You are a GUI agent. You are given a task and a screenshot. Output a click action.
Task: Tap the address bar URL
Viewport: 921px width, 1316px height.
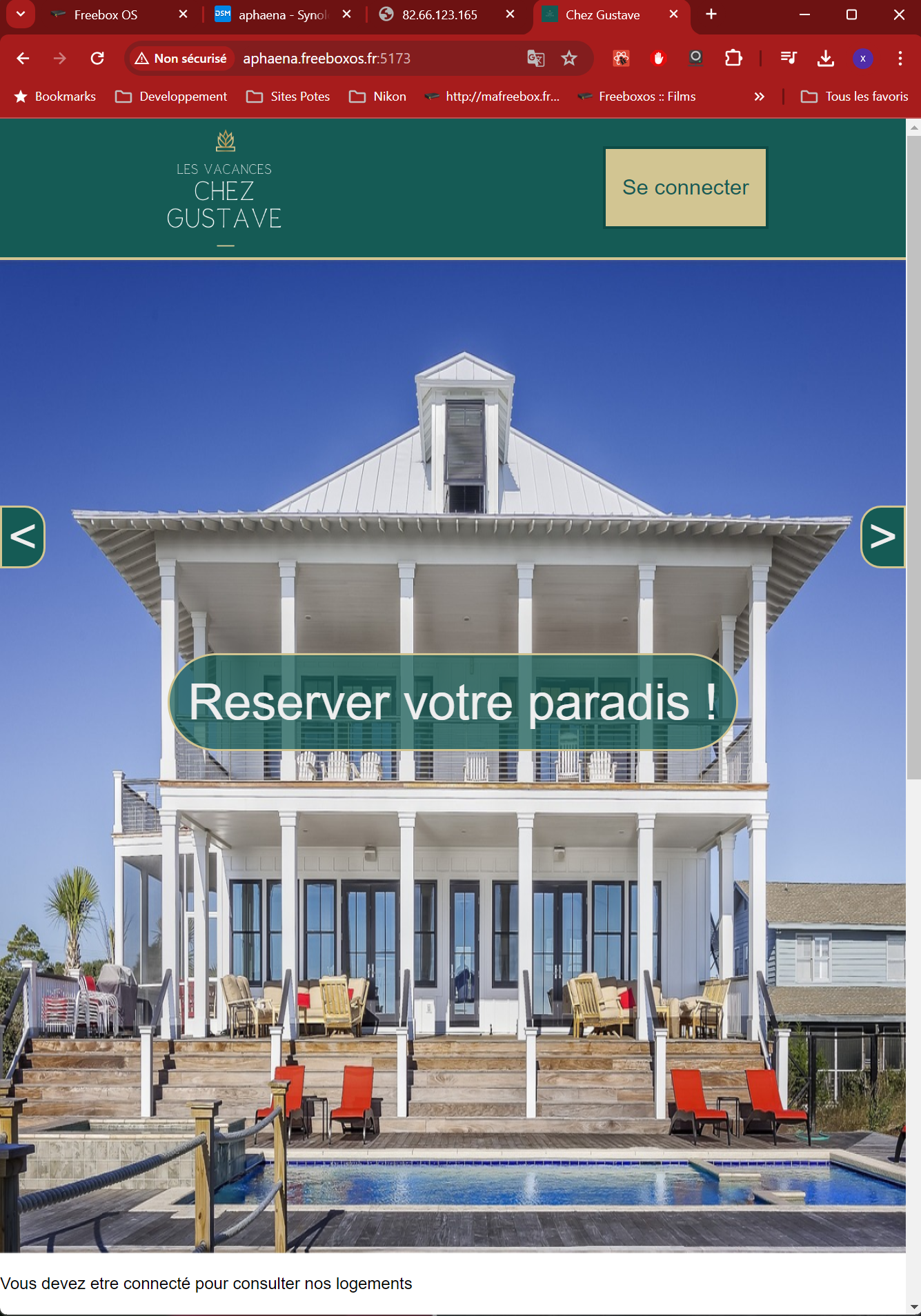point(326,59)
